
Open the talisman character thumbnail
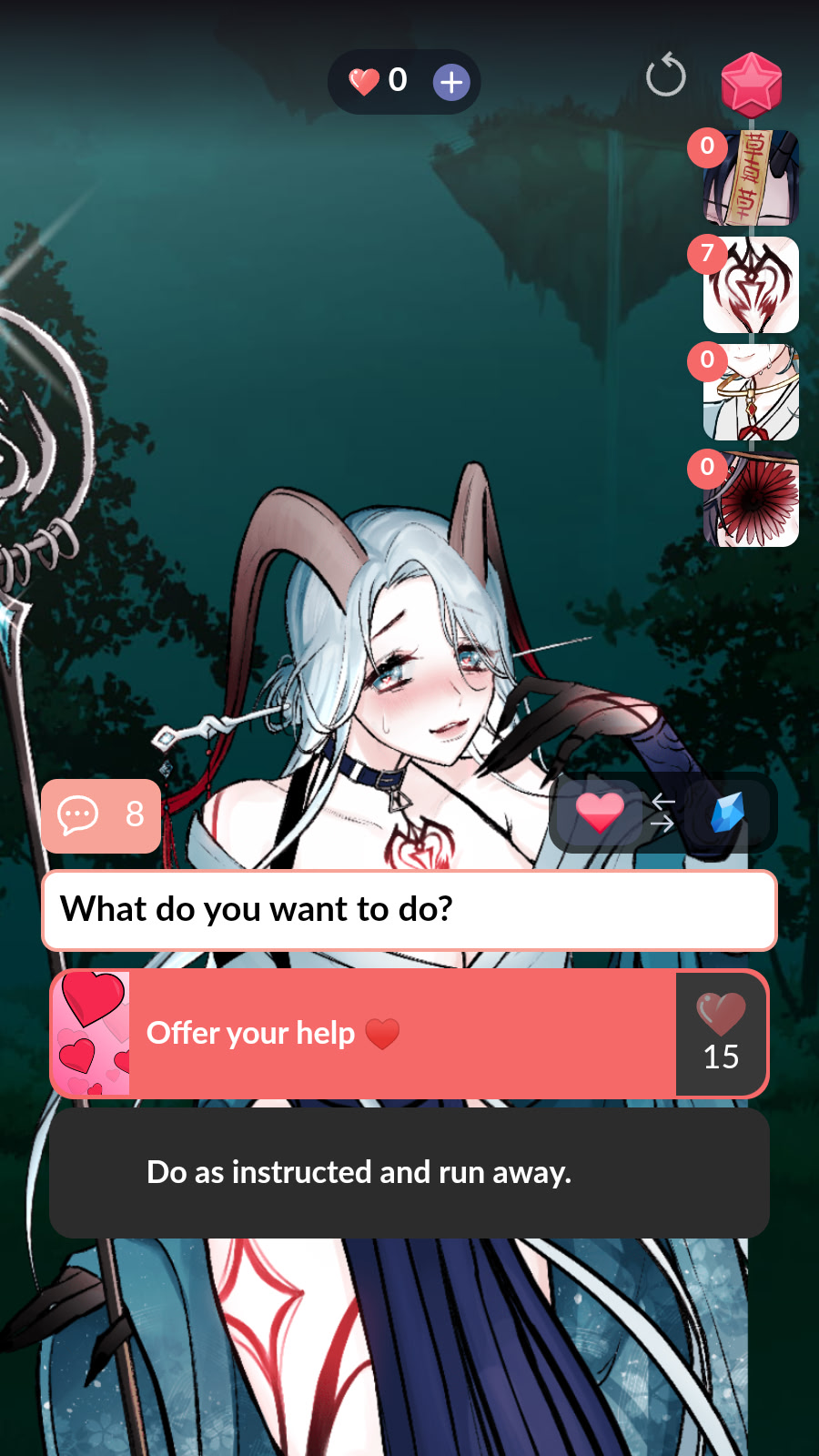click(x=751, y=178)
